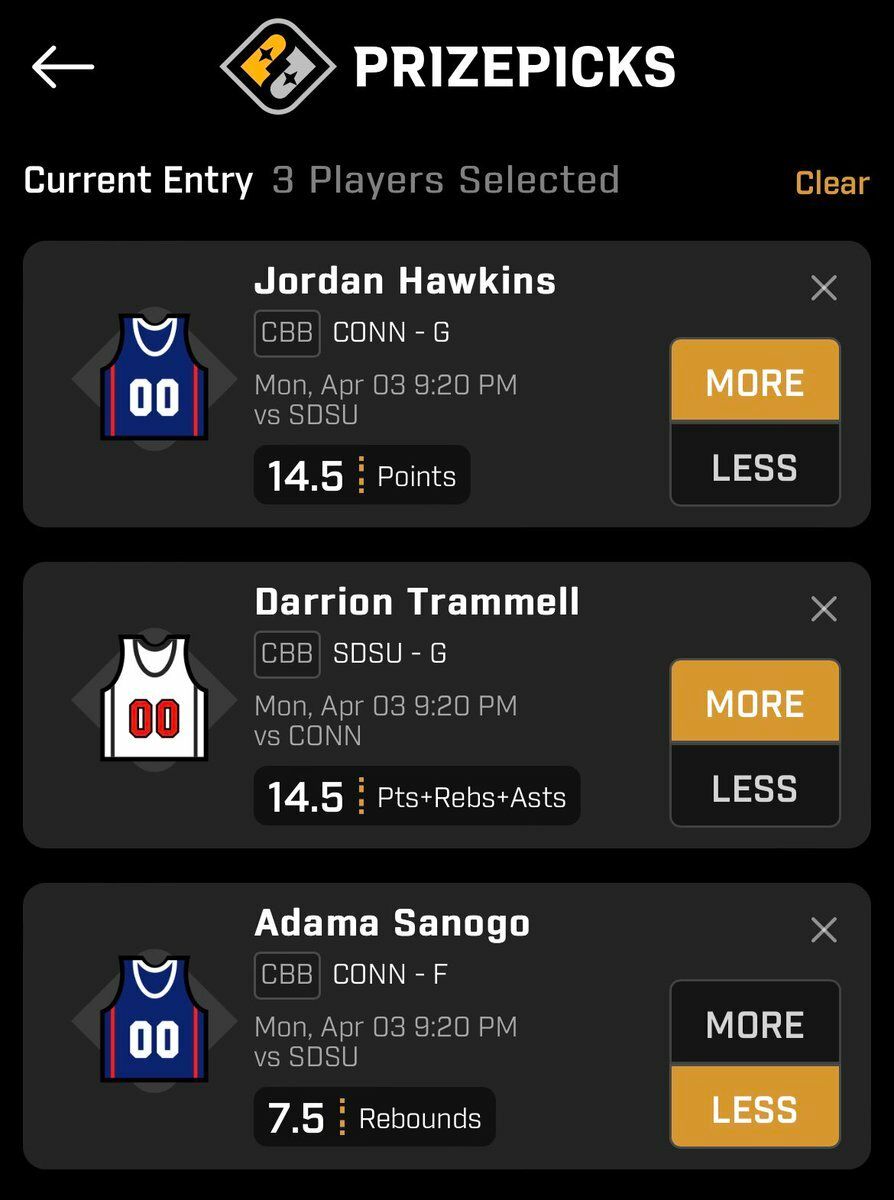The image size is (894, 1200).
Task: Remove Adama Sanogo from the entry
Action: [x=823, y=930]
